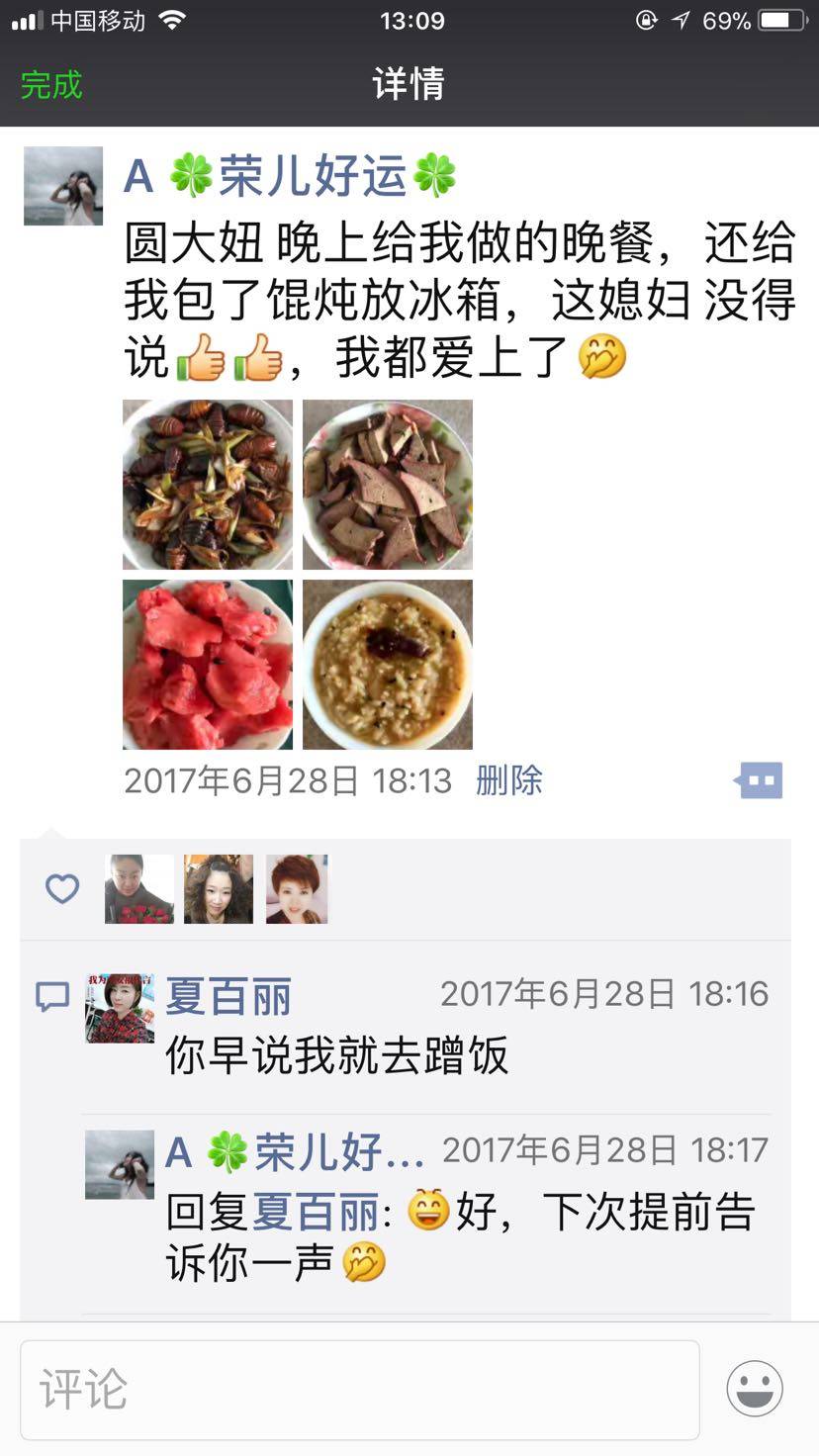Open 夏百丽's avatar in the comments
Screen dimensions: 819x1456
click(120, 1008)
